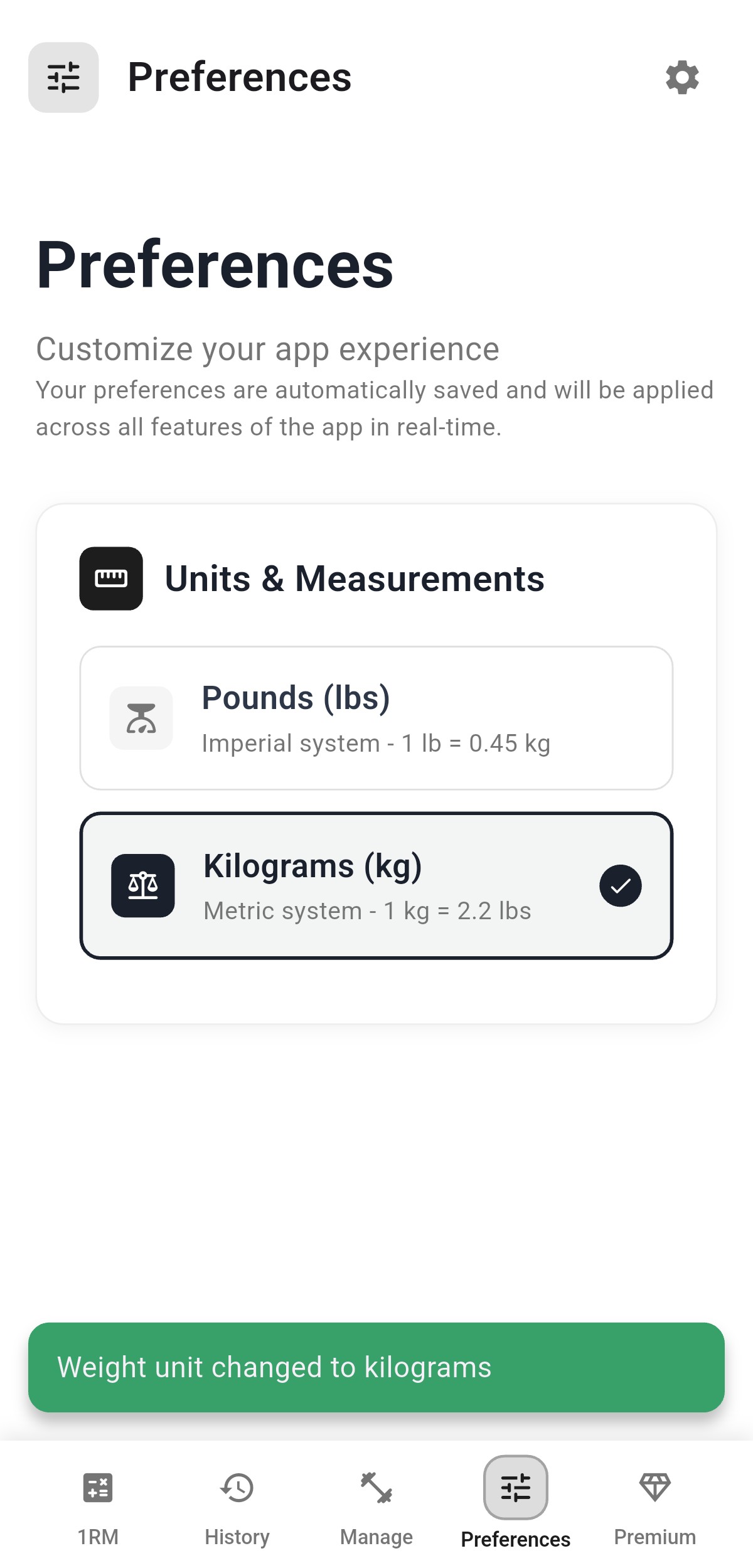The width and height of the screenshot is (753, 1568).
Task: Open the Premium tab
Action: point(654,1506)
